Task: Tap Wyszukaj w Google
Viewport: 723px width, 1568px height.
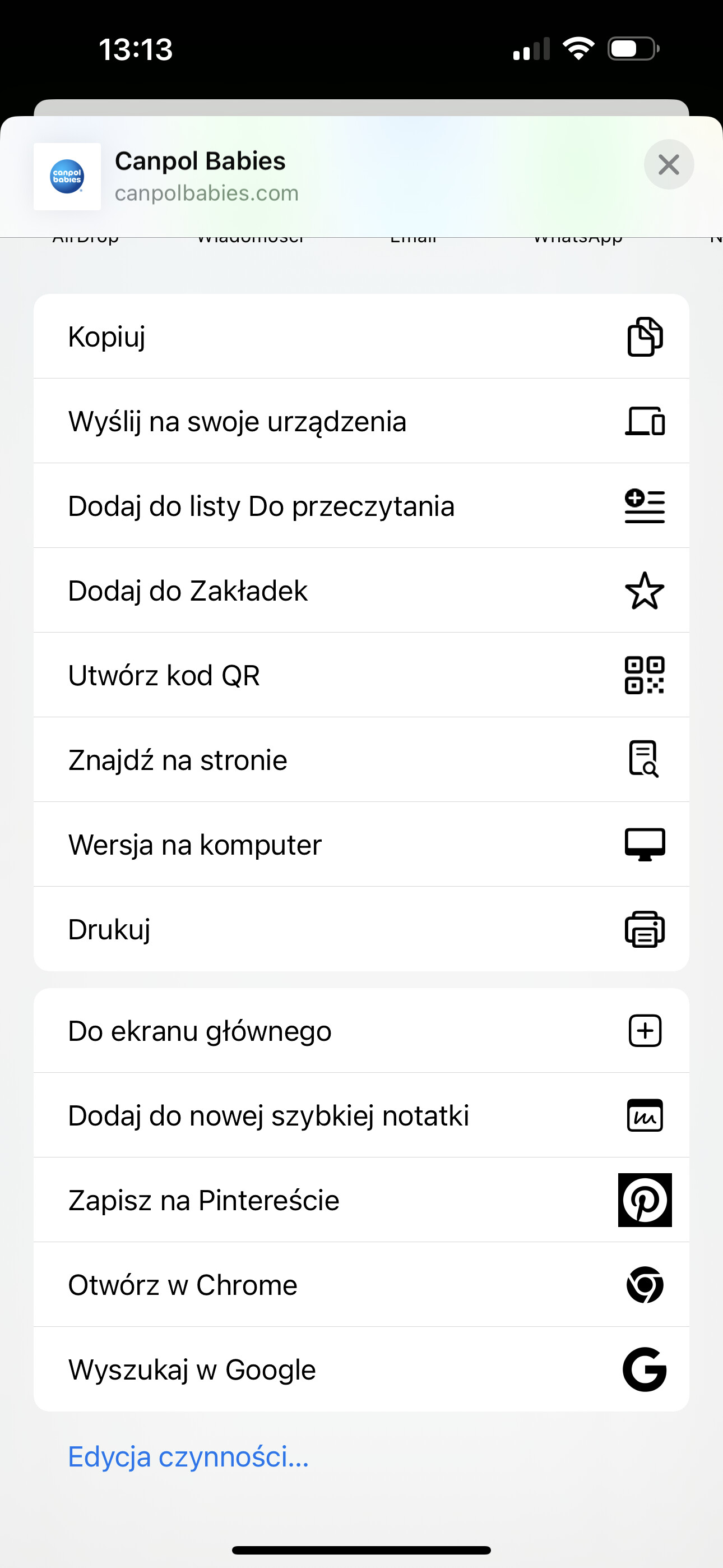Action: pyautogui.click(x=361, y=1369)
